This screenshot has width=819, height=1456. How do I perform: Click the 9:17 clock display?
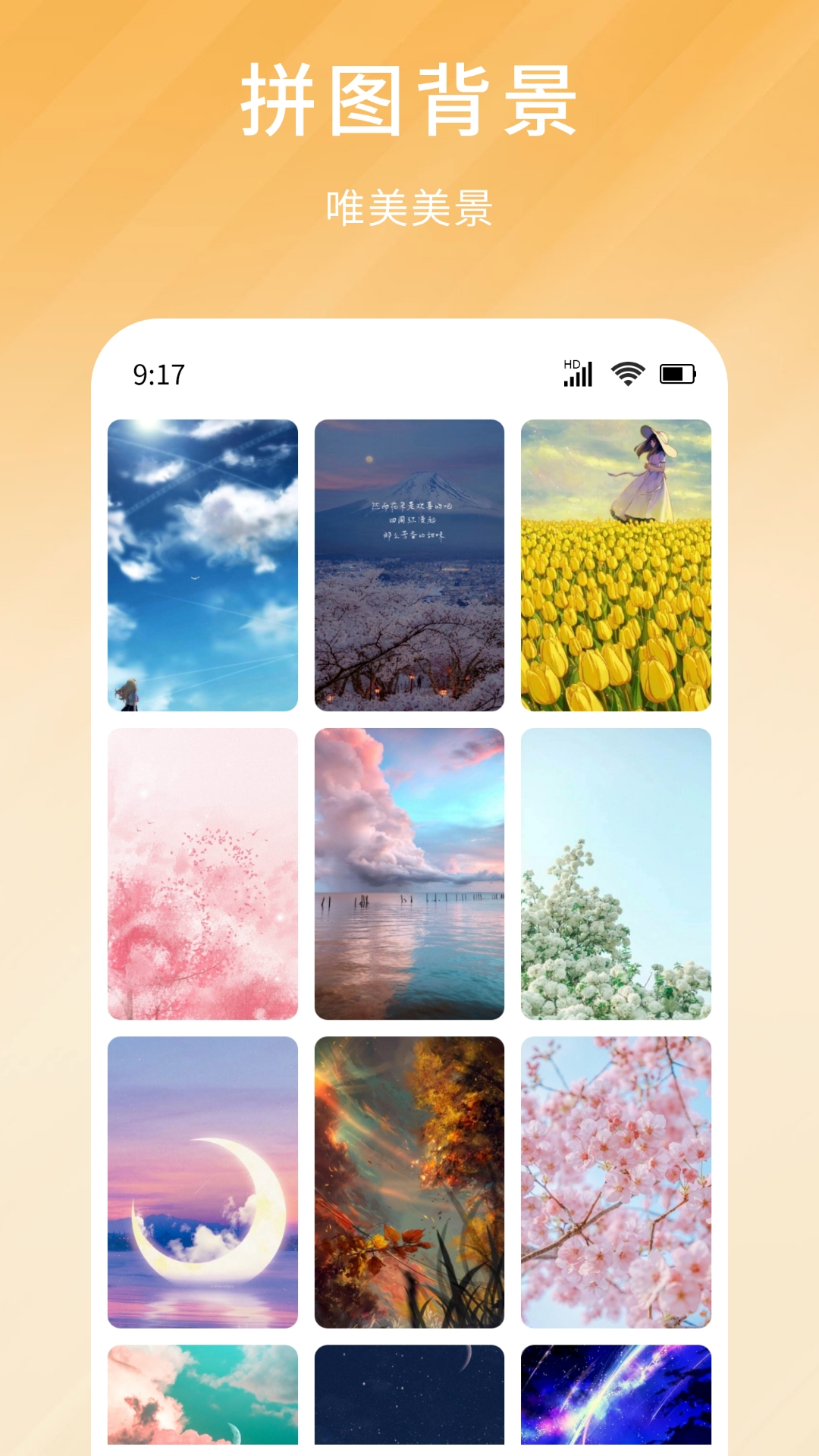(157, 374)
